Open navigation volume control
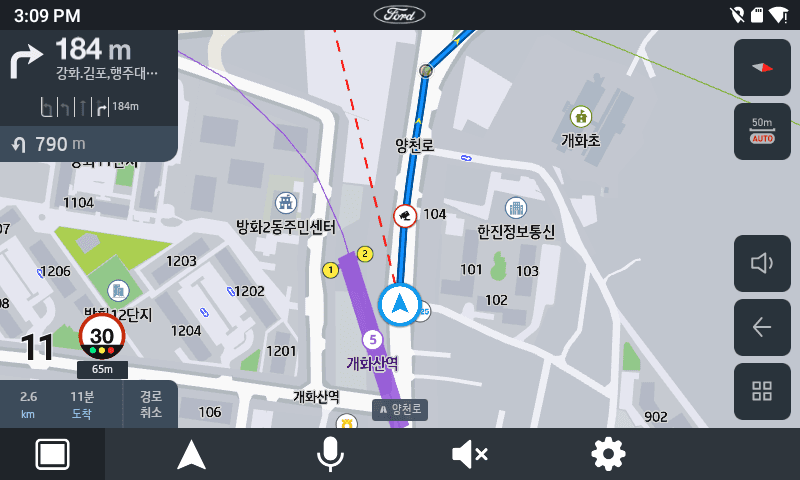 tap(762, 263)
